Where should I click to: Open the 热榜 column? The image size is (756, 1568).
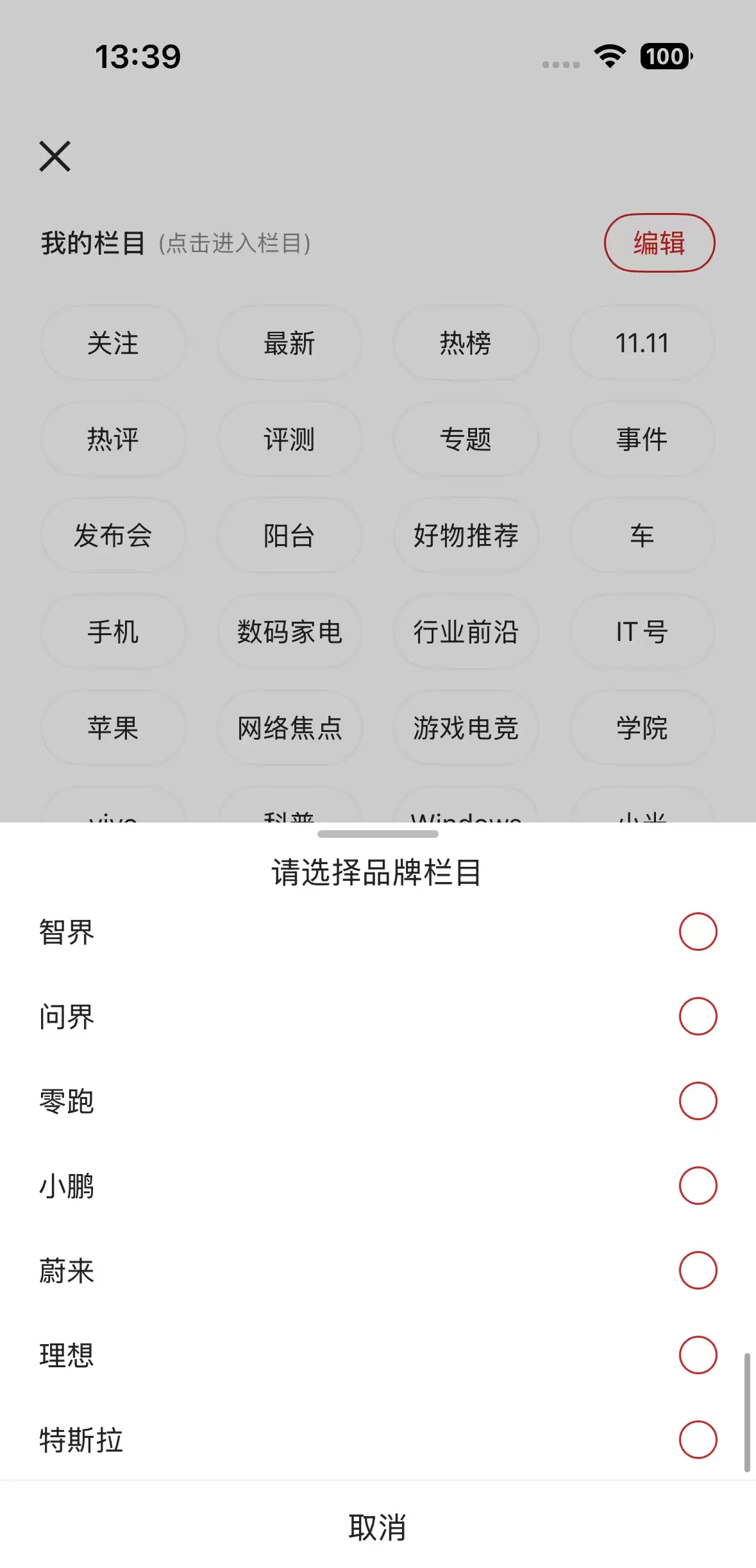click(466, 344)
